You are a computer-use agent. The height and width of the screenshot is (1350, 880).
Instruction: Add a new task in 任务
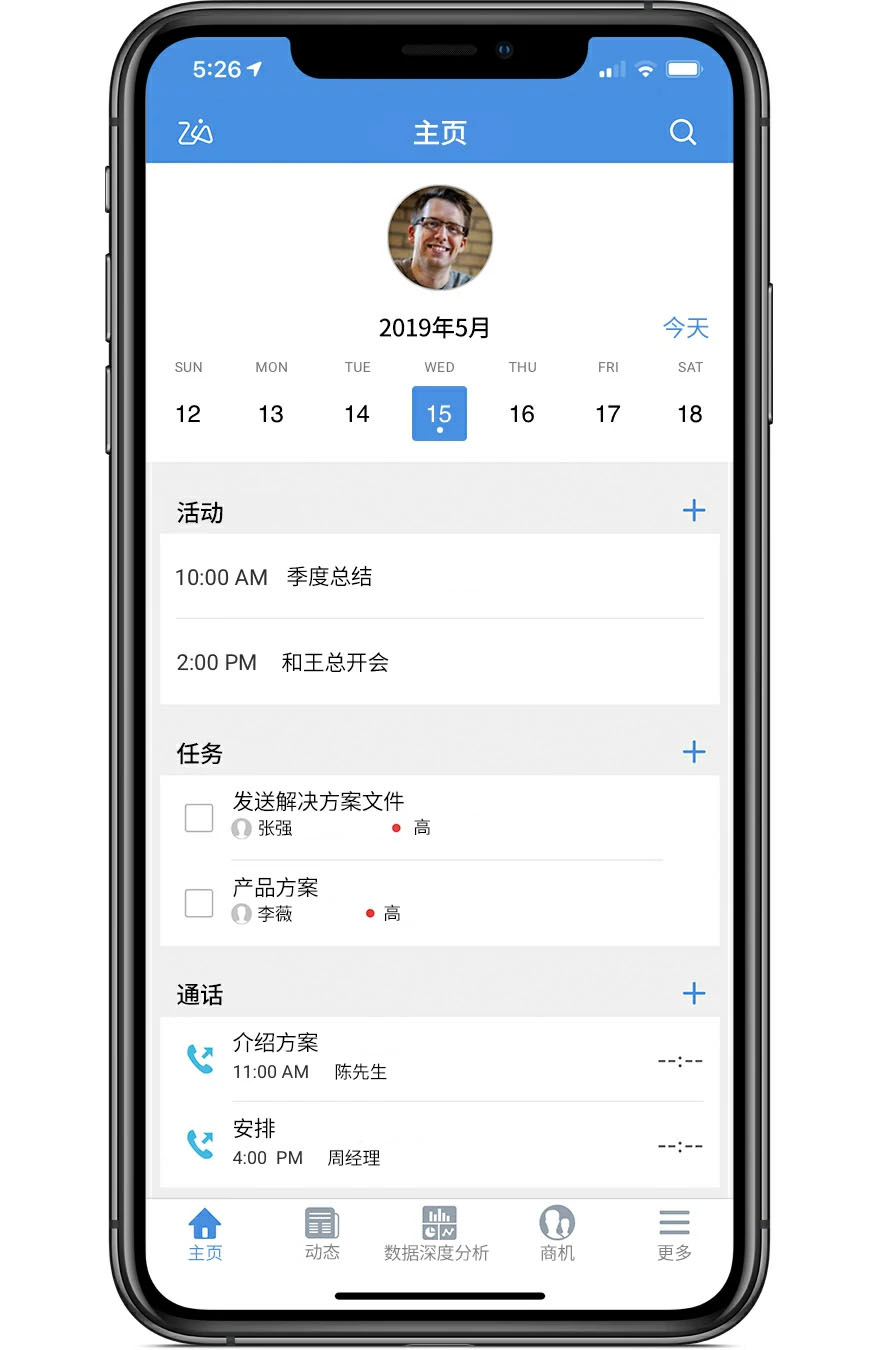tap(693, 752)
